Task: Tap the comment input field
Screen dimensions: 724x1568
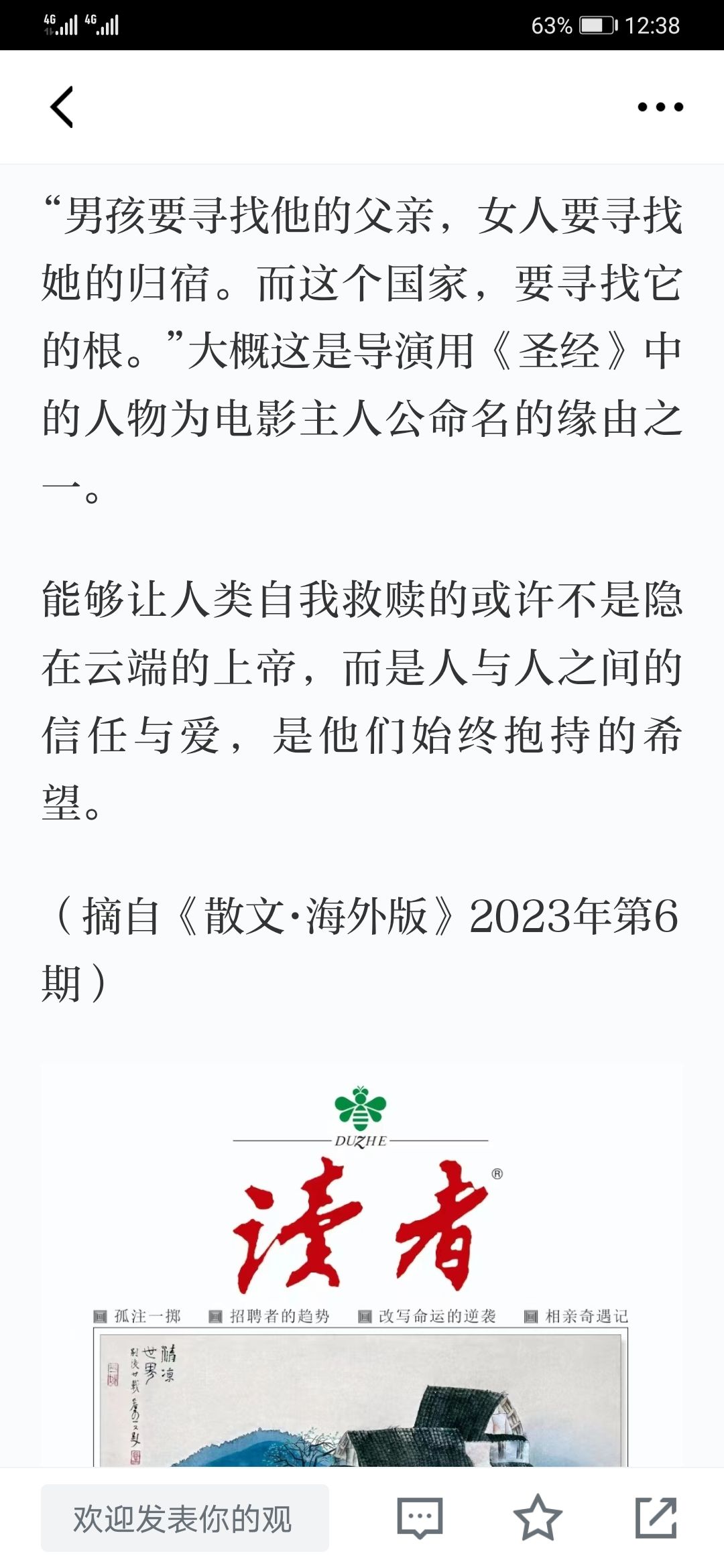Action: (184, 1518)
